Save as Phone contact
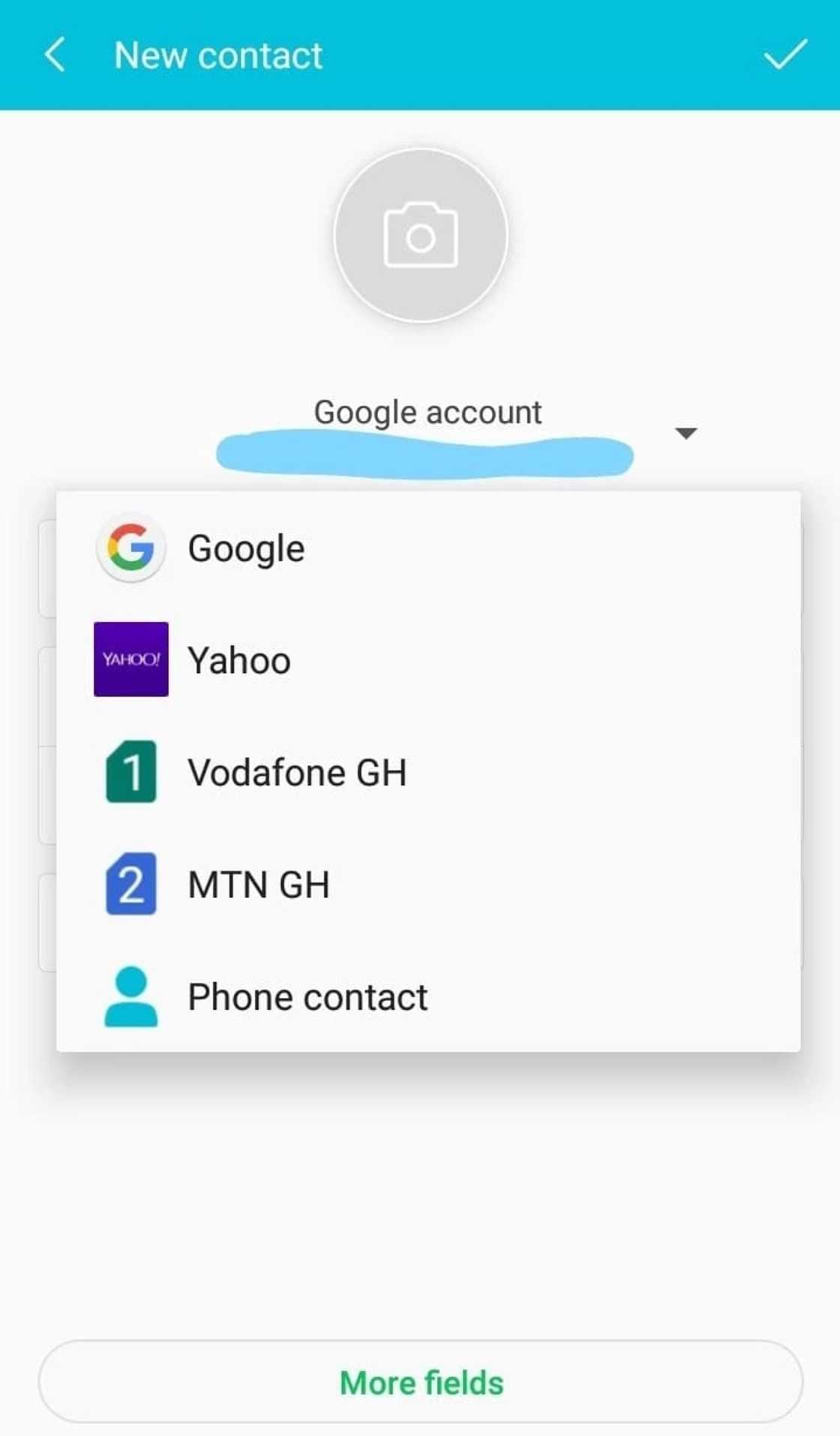The image size is (840, 1436). [x=428, y=996]
